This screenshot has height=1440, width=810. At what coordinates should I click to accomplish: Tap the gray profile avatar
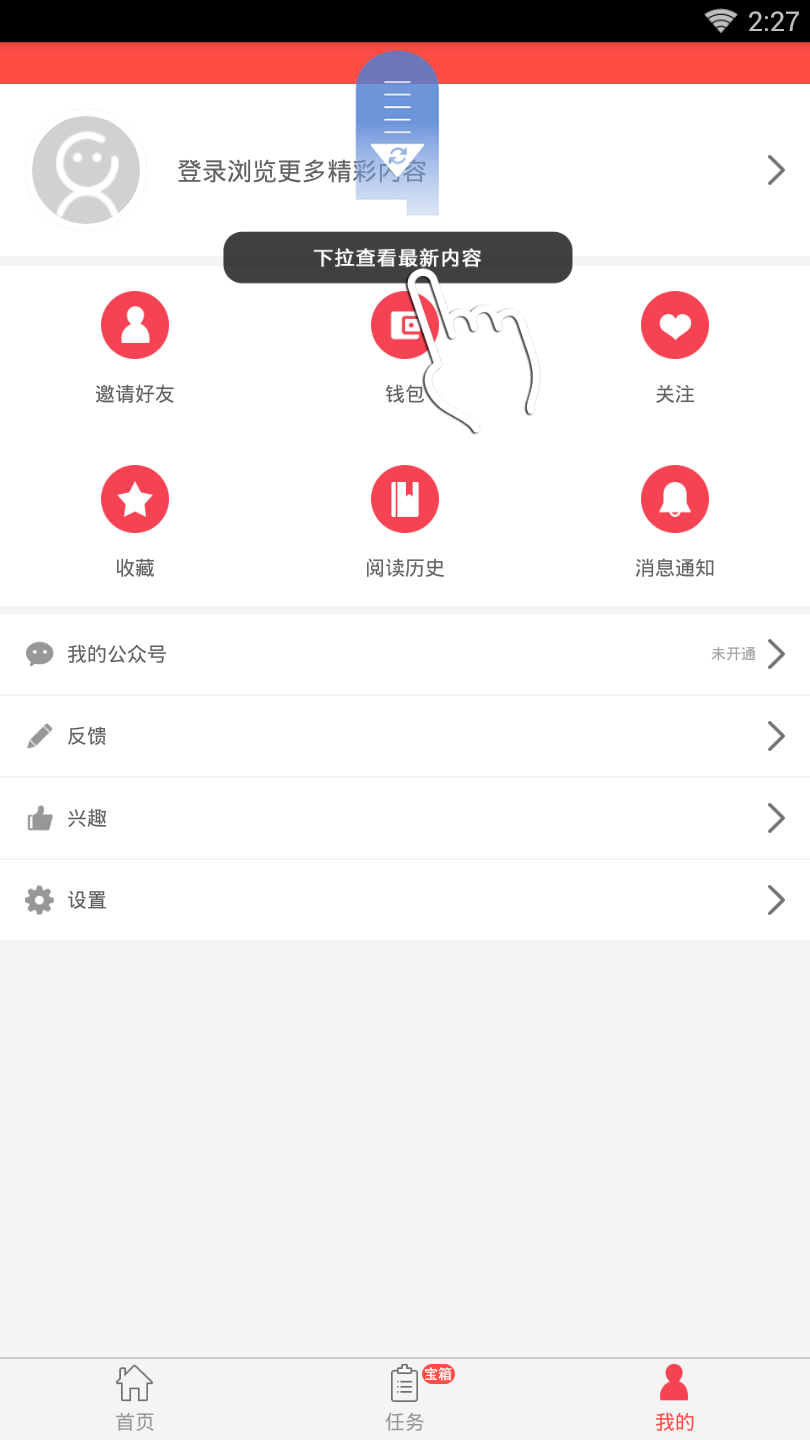coord(86,170)
